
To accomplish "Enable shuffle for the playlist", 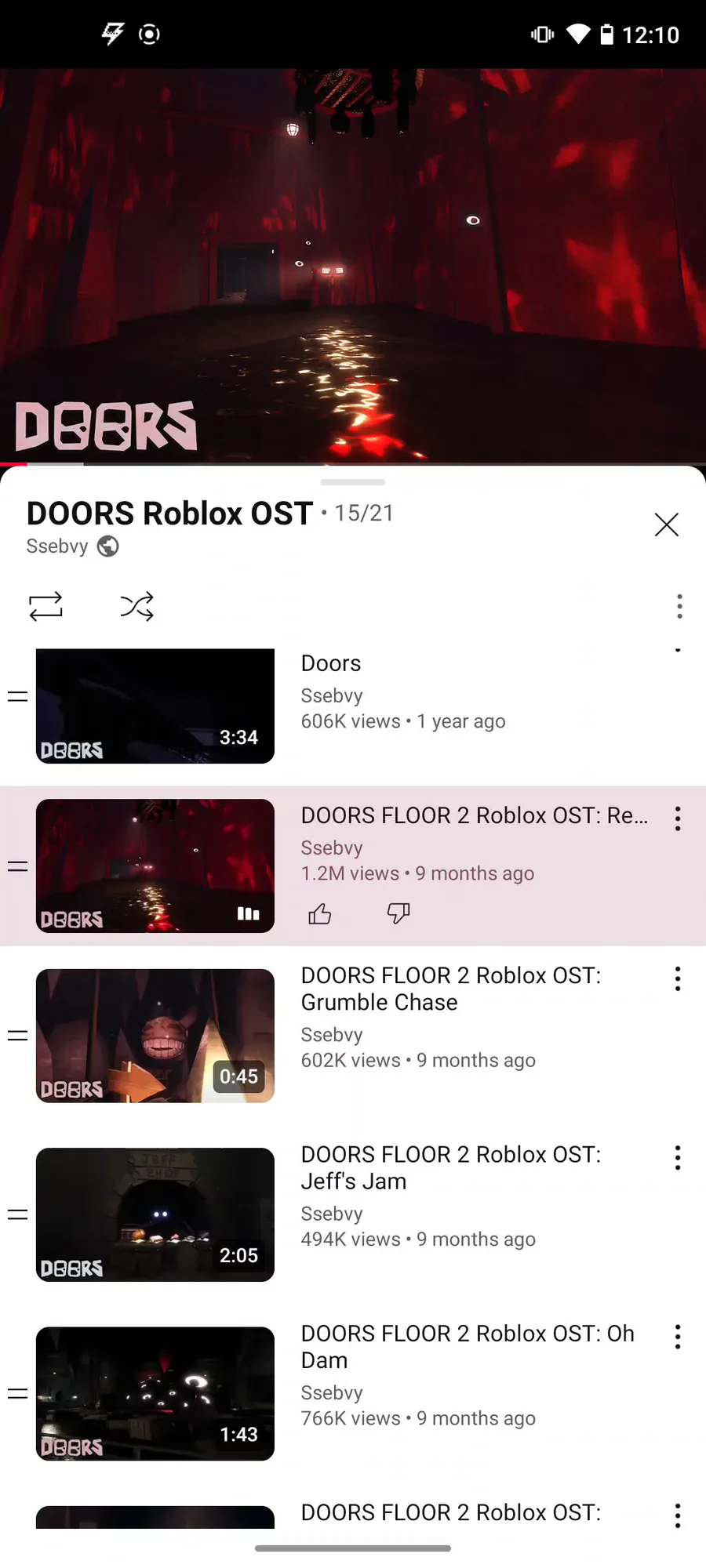I will tap(137, 606).
